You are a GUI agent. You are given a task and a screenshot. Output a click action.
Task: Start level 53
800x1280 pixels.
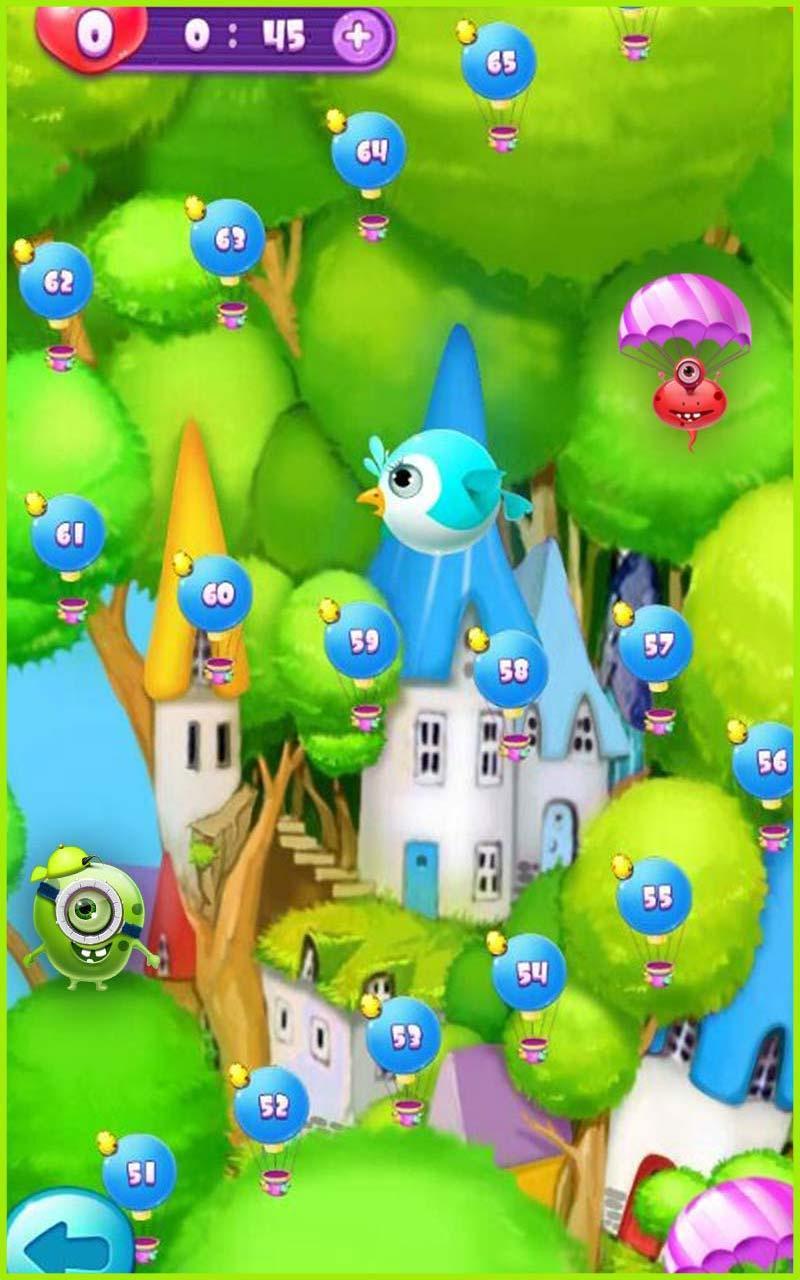[404, 1036]
